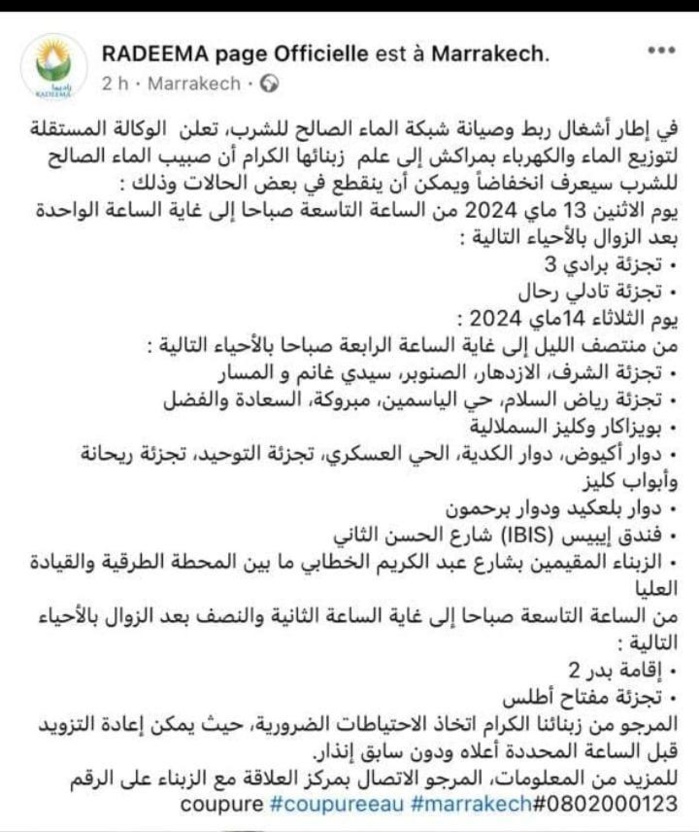The image size is (699, 832).
Task: Open the post's three-dot options menu
Action: [x=661, y=50]
